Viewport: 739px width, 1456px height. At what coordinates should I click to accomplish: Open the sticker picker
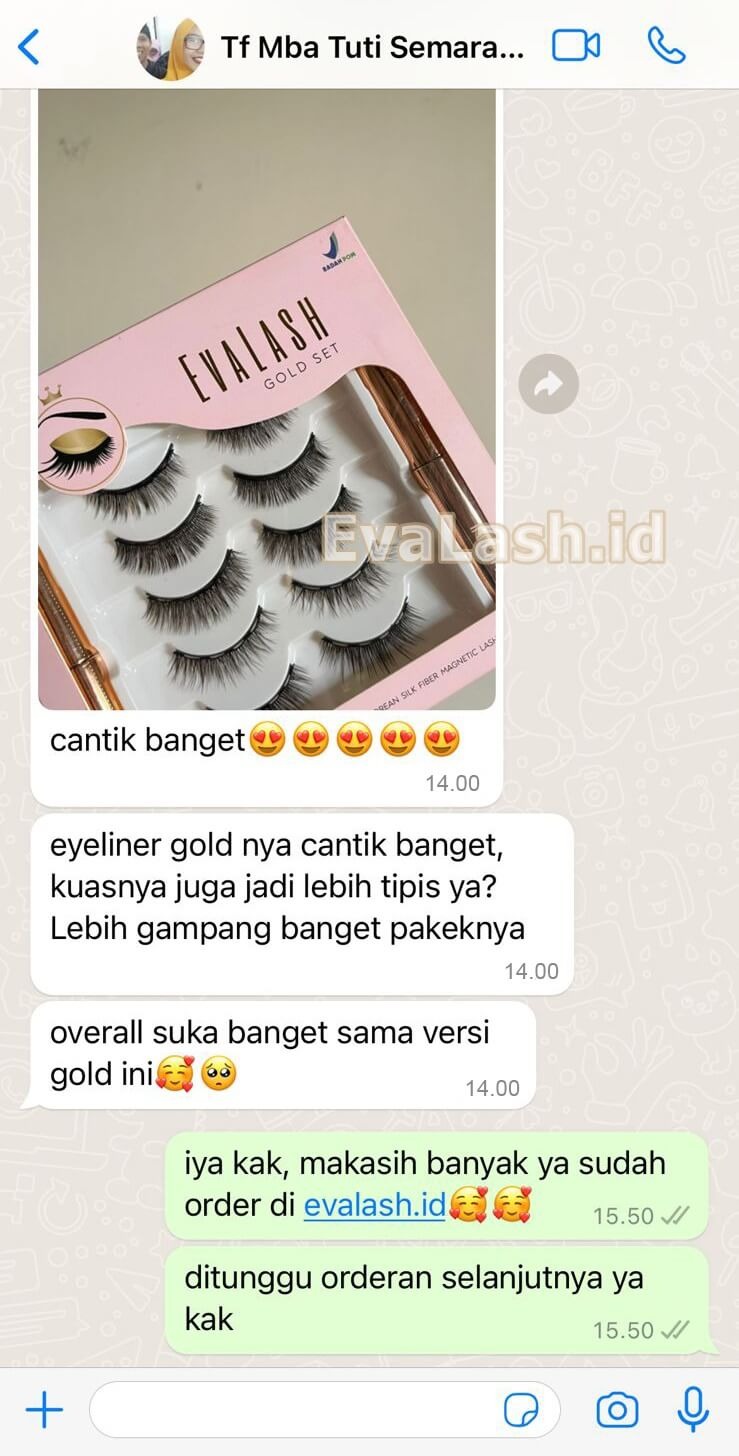click(521, 1411)
